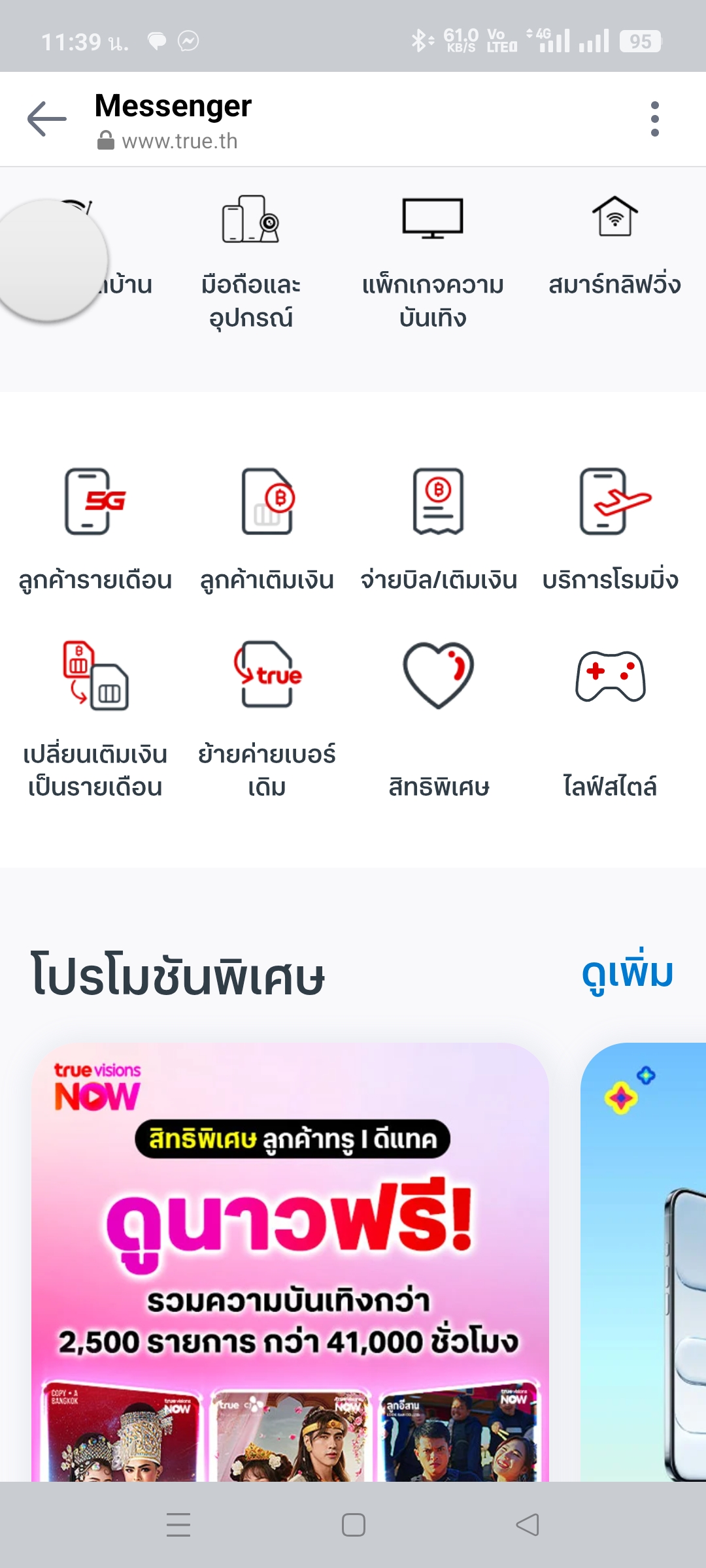Open ไลฟ์สไตล์ section
The height and width of the screenshot is (1568, 706).
coord(611,719)
